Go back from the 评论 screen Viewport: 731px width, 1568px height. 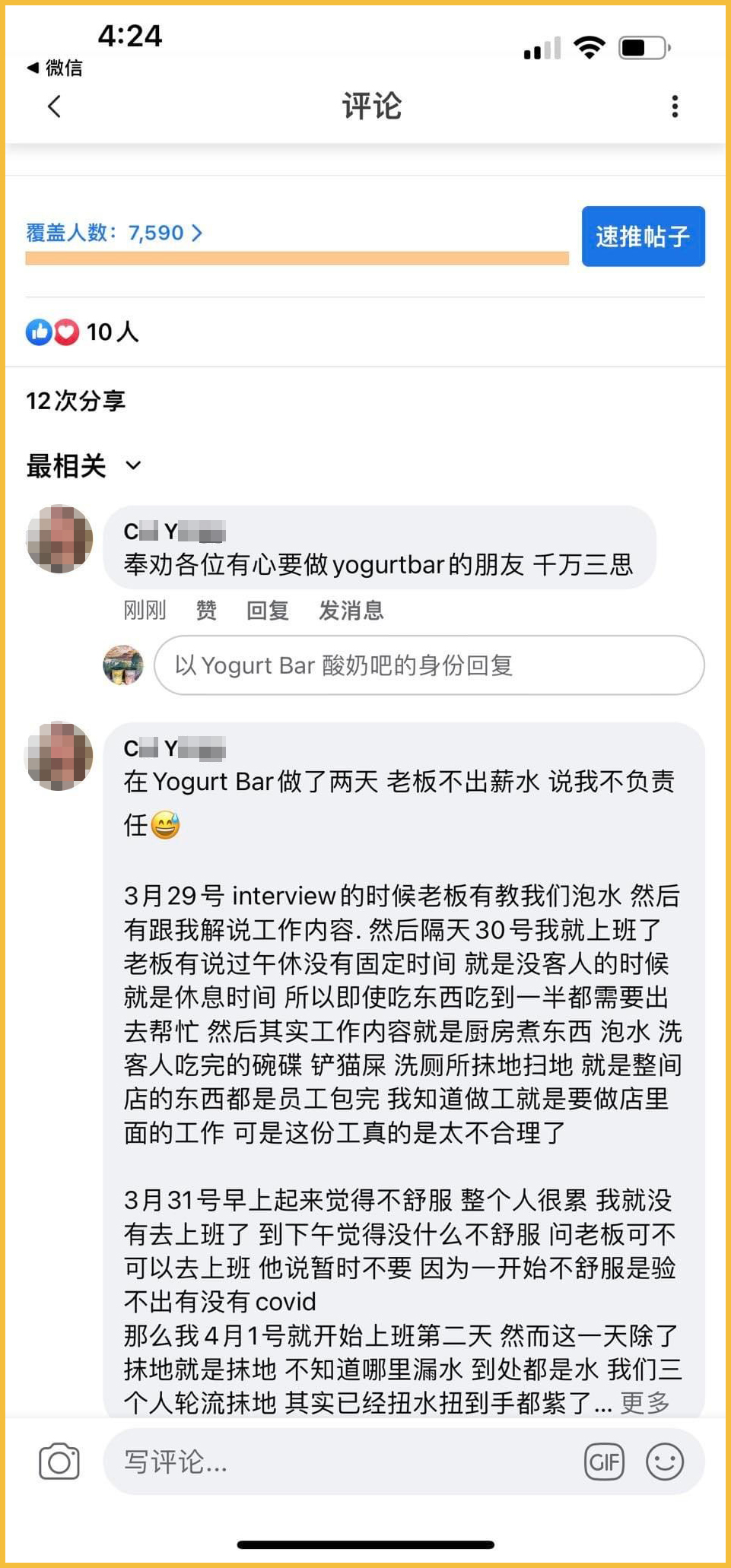(54, 106)
